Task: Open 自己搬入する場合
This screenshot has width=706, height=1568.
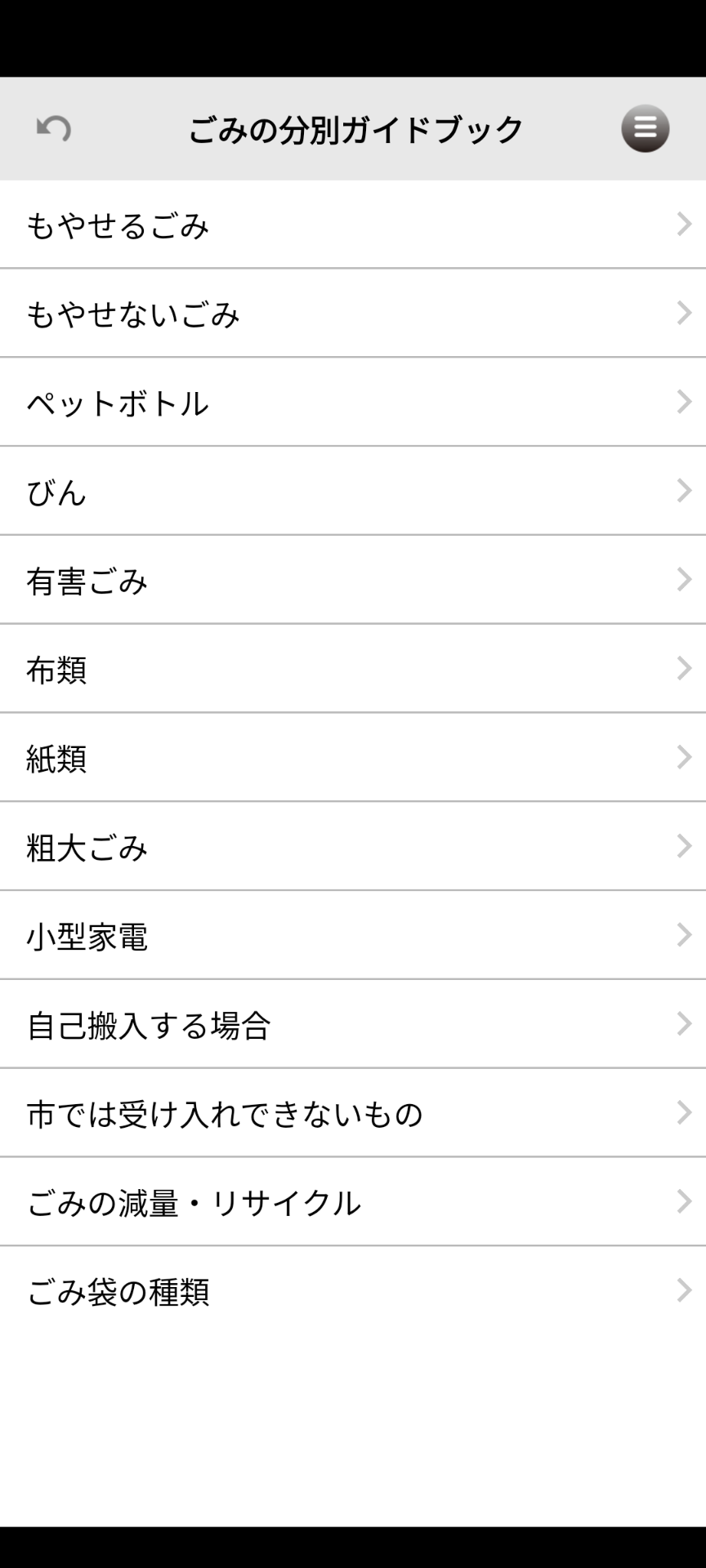Action: tap(353, 1024)
